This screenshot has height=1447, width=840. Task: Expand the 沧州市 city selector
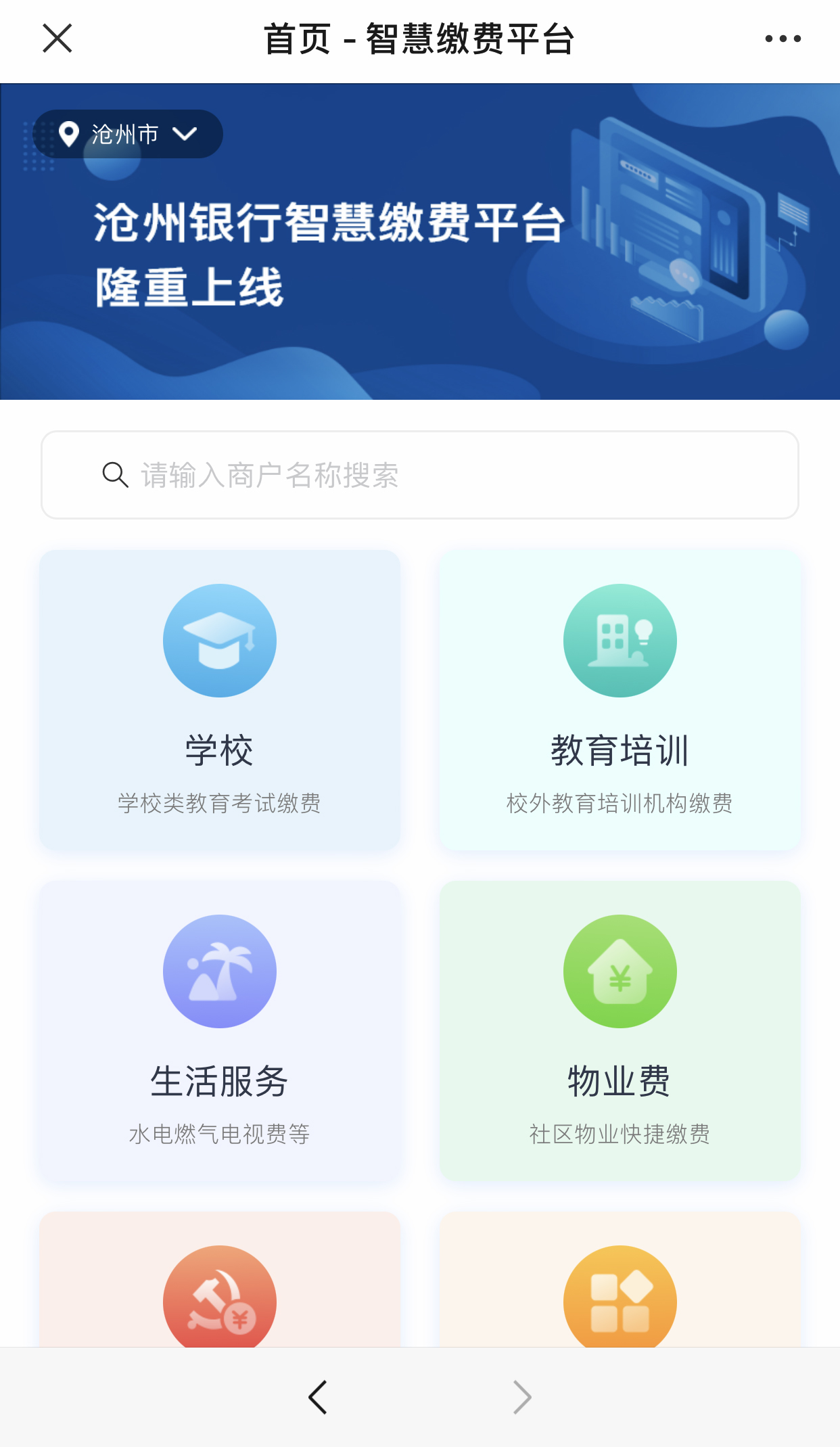[127, 134]
